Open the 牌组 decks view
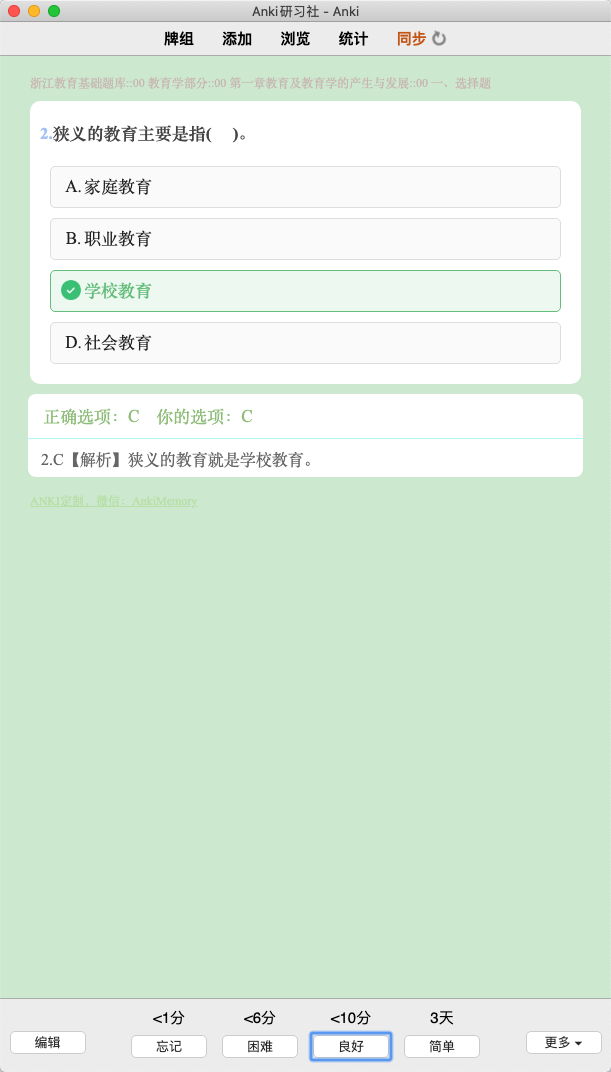This screenshot has width=611, height=1072. click(179, 39)
